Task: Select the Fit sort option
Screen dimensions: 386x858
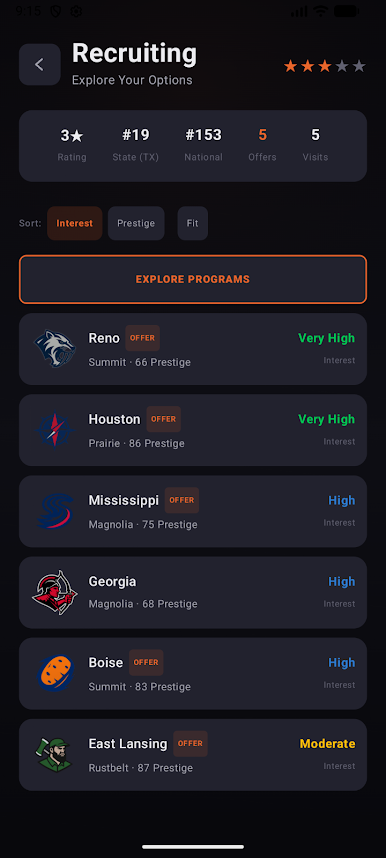Action: click(x=193, y=223)
